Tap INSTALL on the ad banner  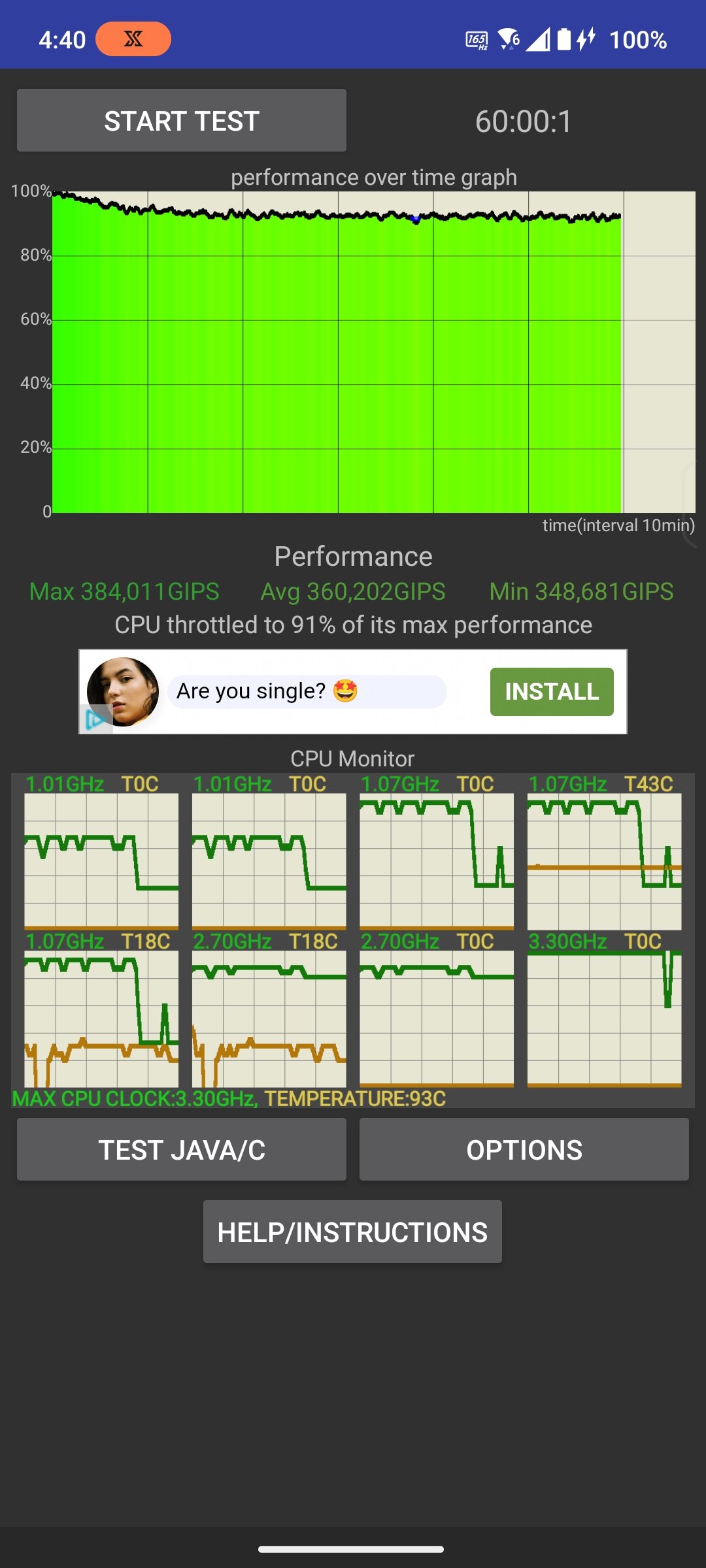point(552,692)
